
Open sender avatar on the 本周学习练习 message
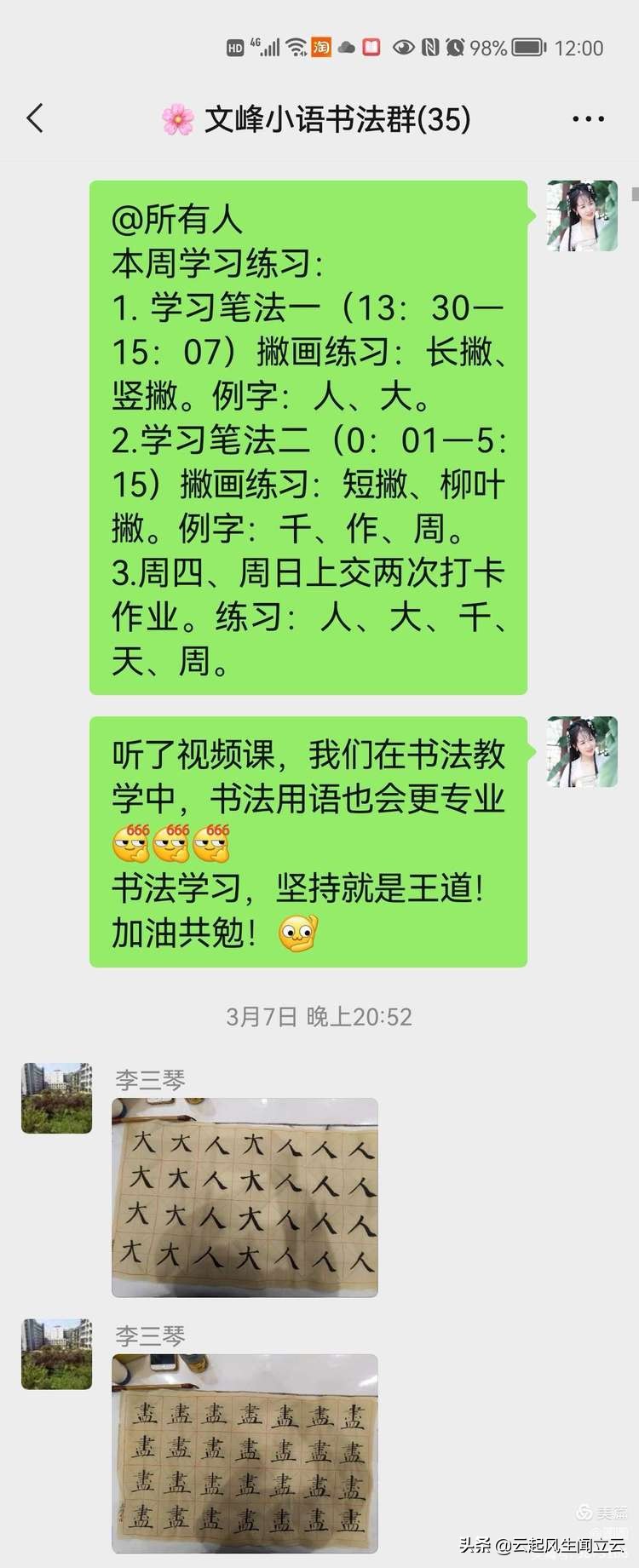tap(582, 215)
